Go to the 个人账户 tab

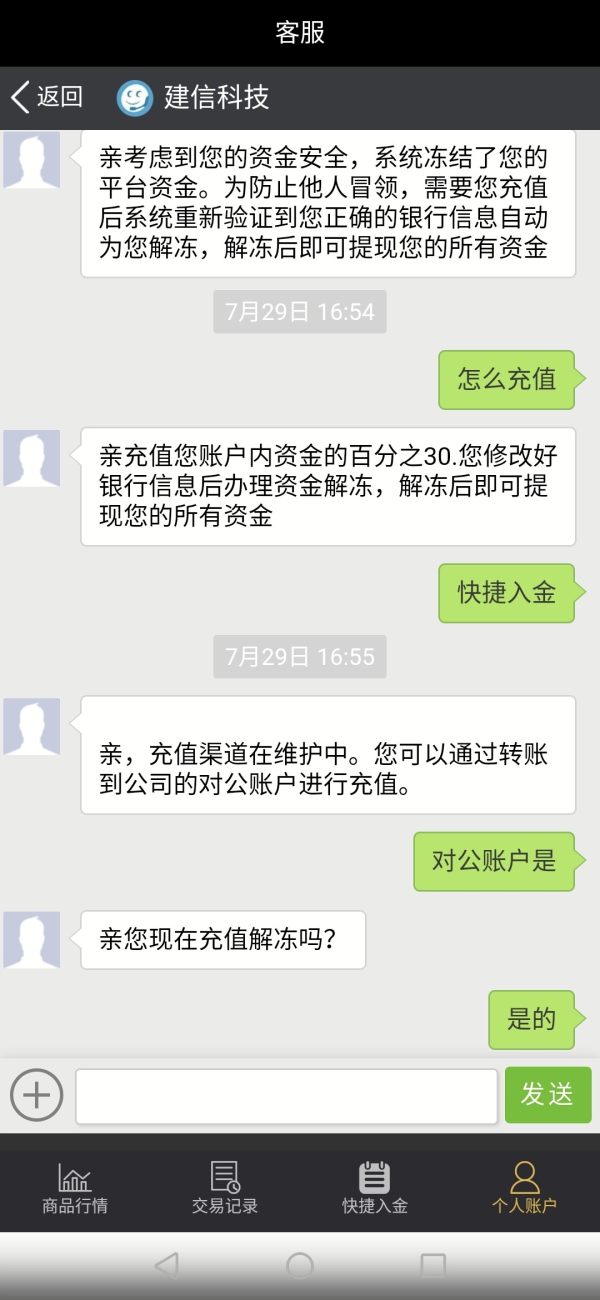tap(524, 1187)
